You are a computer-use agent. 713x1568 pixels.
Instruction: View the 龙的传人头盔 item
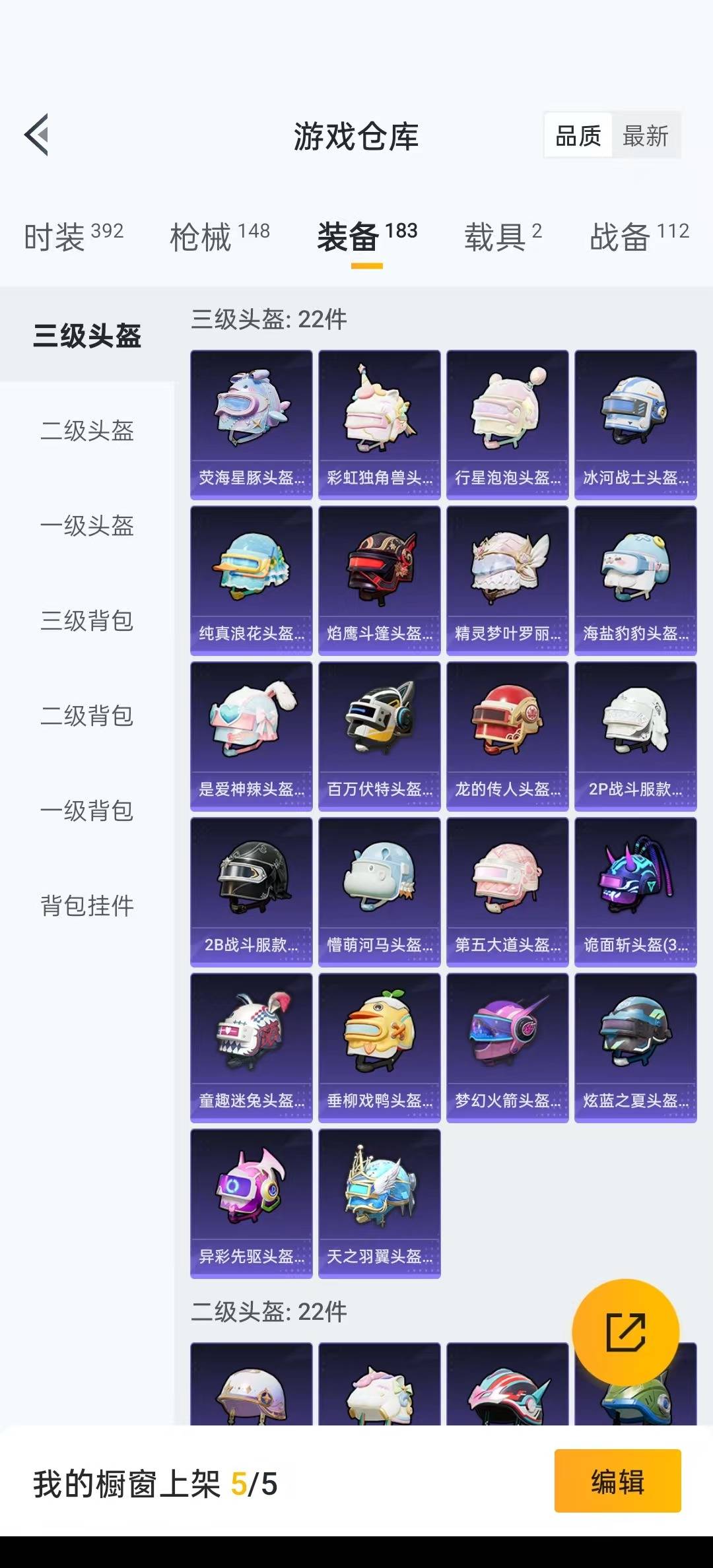[x=508, y=736]
